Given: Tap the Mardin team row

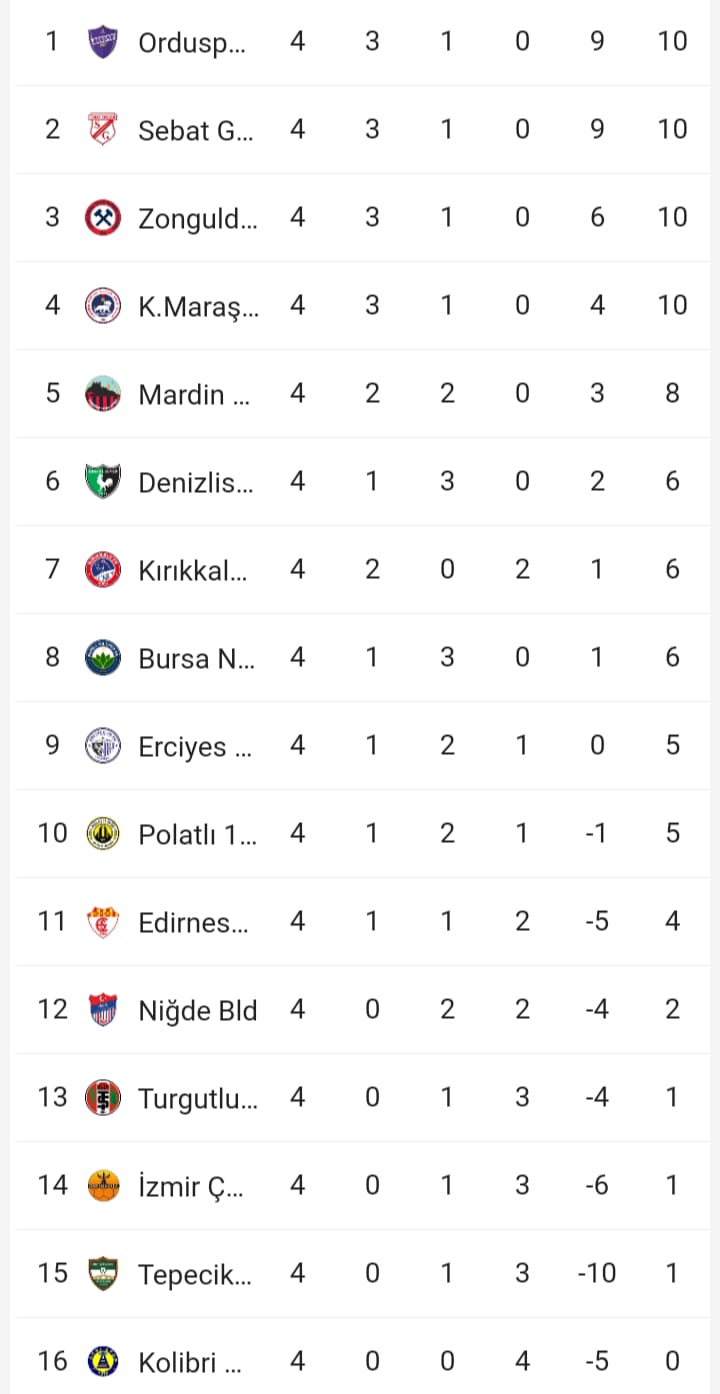Looking at the screenshot, I should coord(360,394).
